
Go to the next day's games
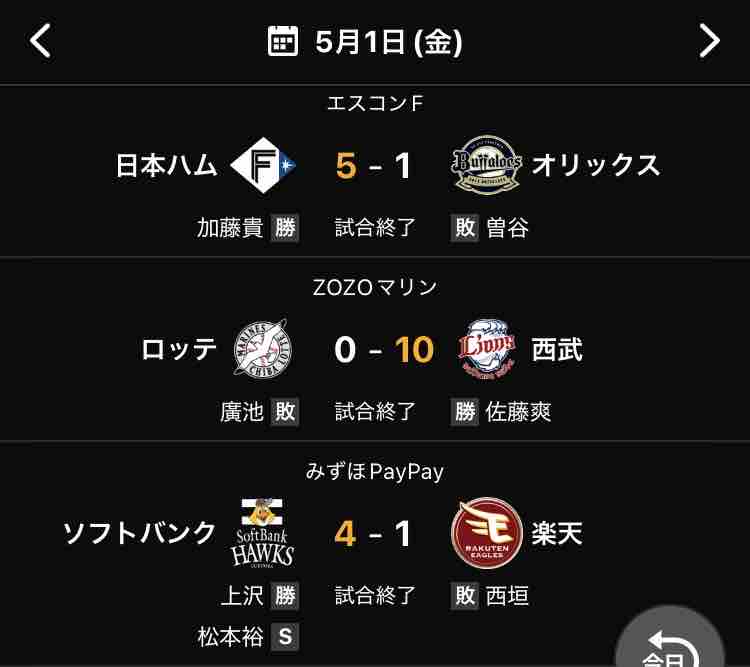(709, 41)
